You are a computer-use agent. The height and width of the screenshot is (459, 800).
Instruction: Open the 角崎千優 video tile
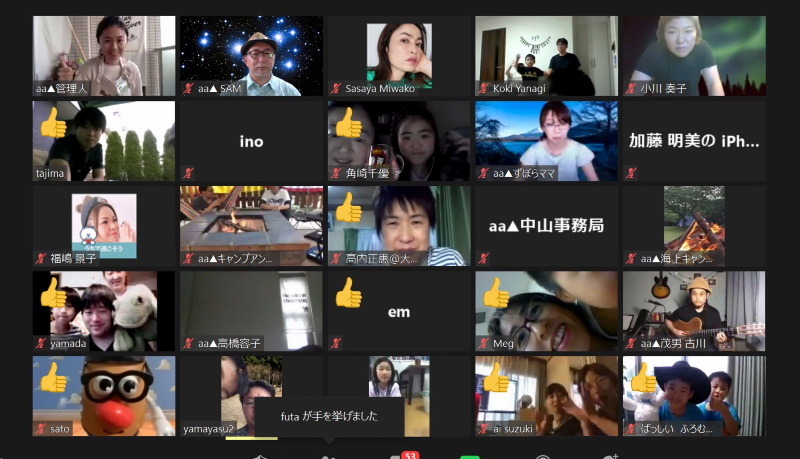[x=399, y=140]
